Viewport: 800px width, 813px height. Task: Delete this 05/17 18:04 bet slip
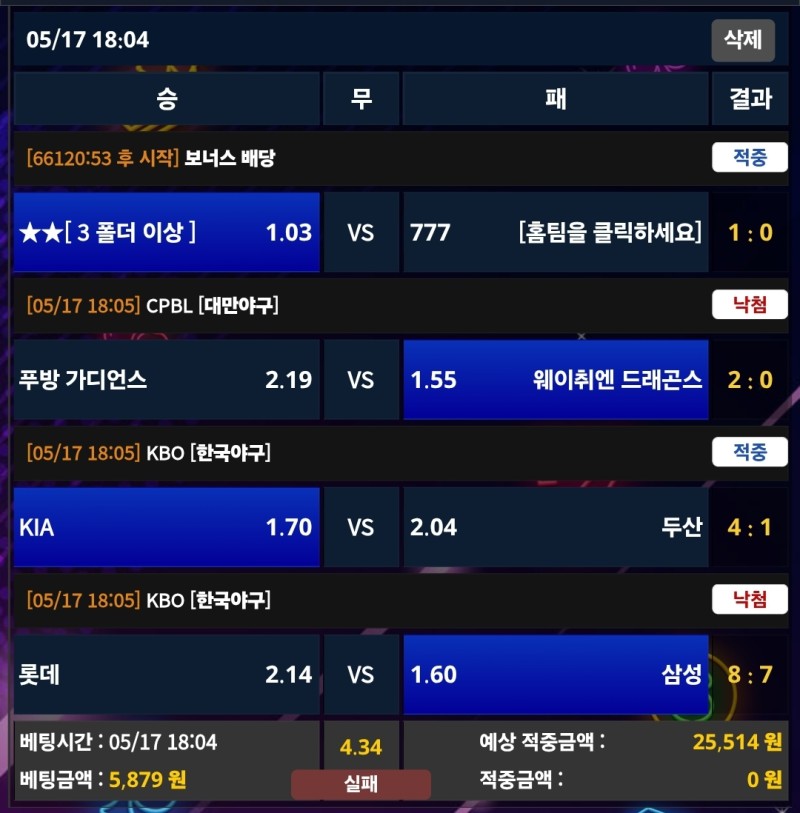[742, 40]
